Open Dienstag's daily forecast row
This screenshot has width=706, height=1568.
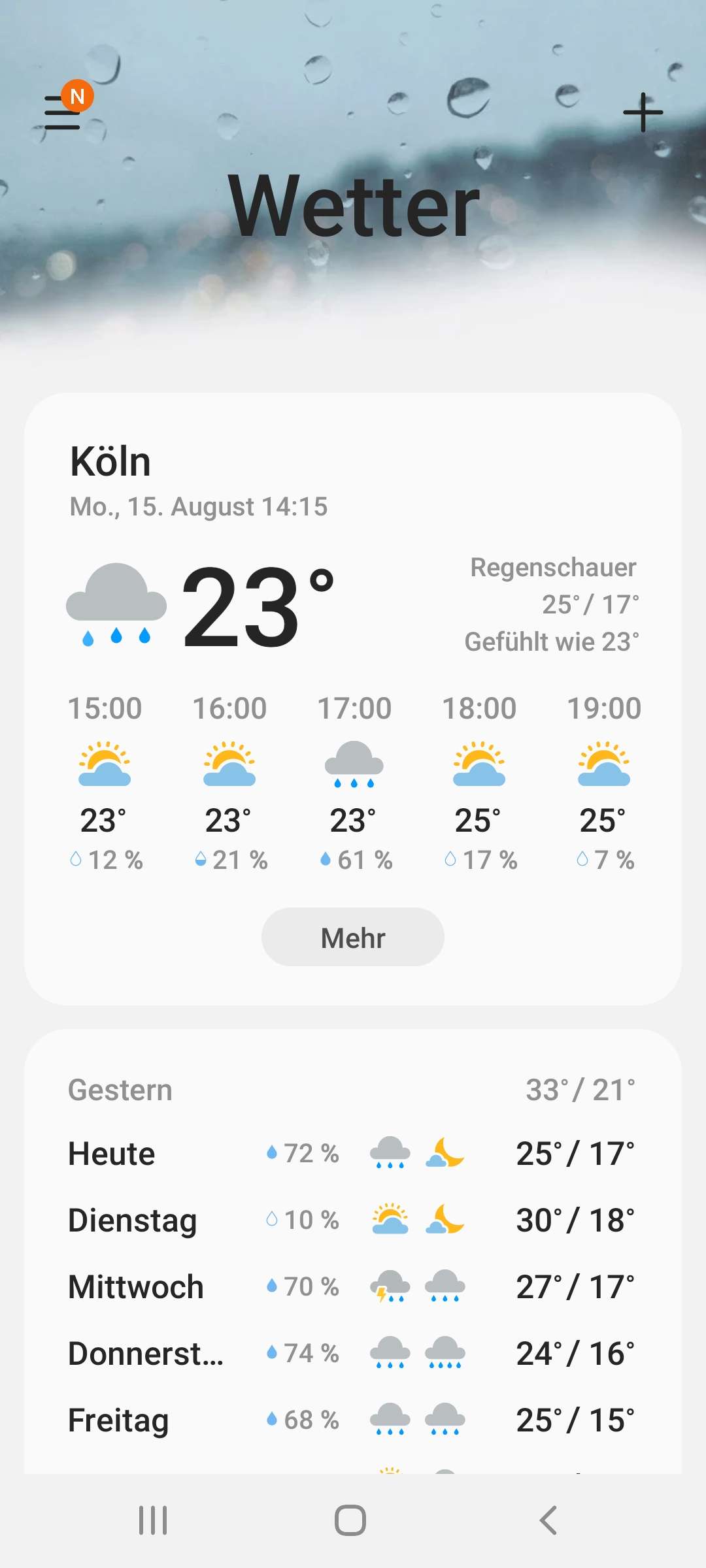click(x=352, y=1220)
